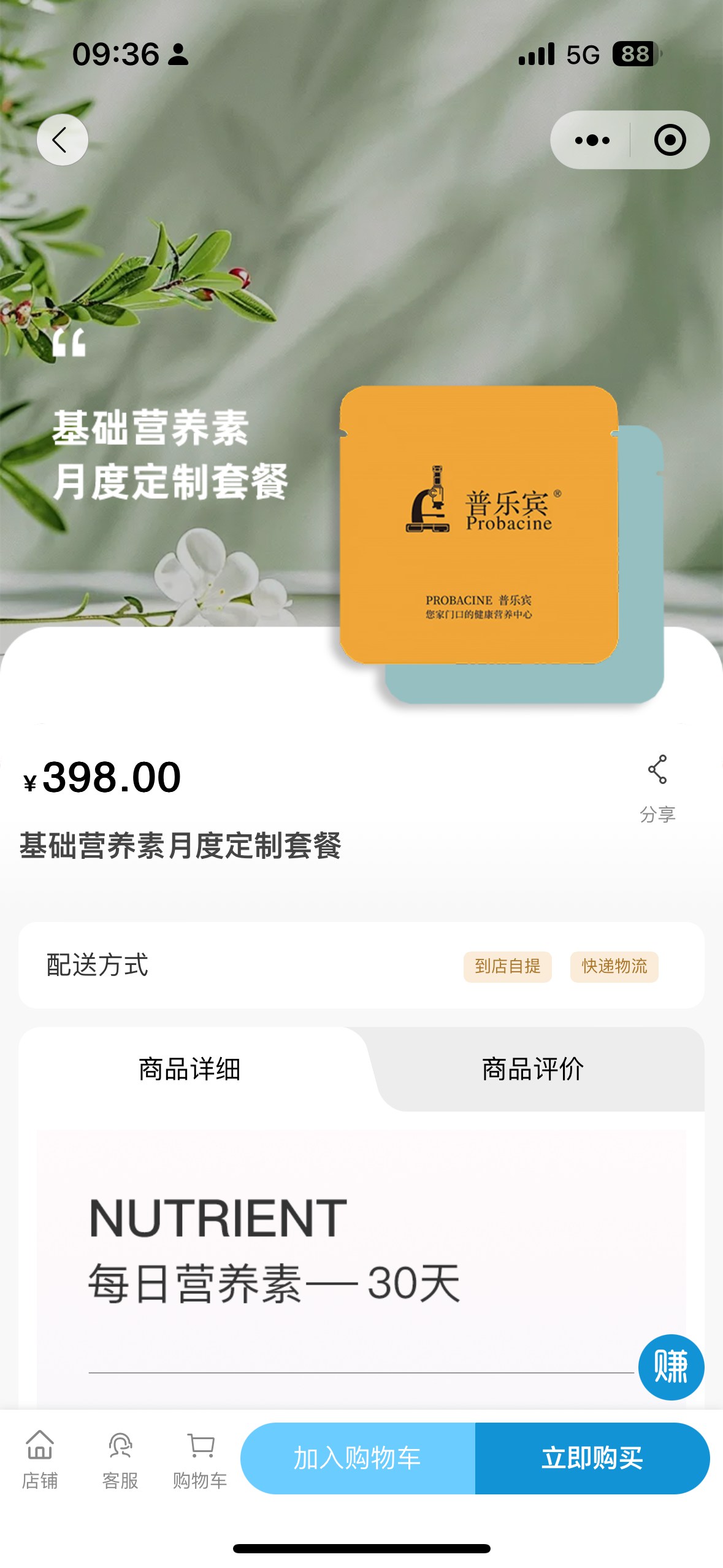
Task: Add the product via 加入购物车
Action: point(358,1458)
